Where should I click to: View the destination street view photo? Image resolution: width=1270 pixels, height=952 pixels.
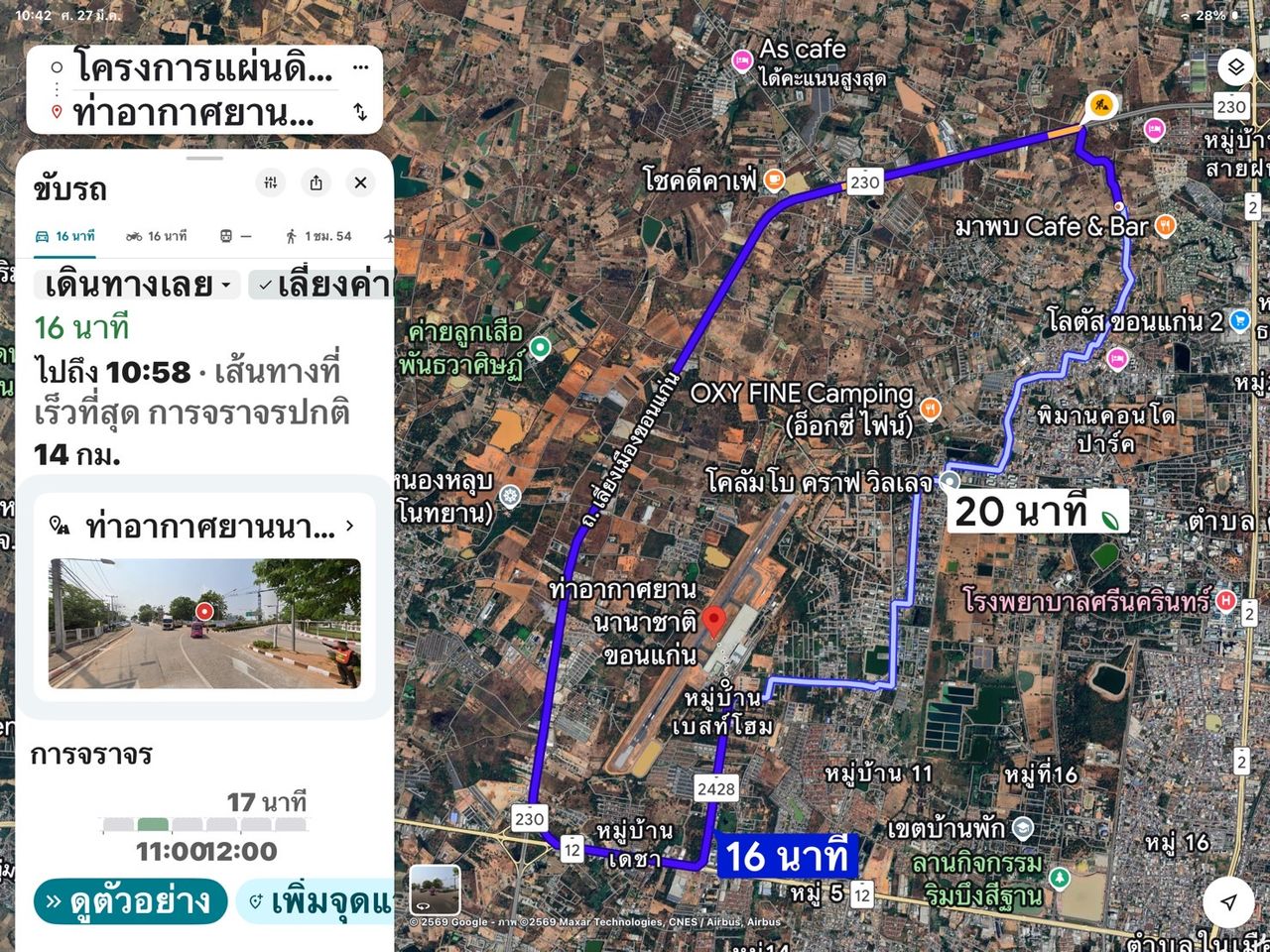point(204,623)
